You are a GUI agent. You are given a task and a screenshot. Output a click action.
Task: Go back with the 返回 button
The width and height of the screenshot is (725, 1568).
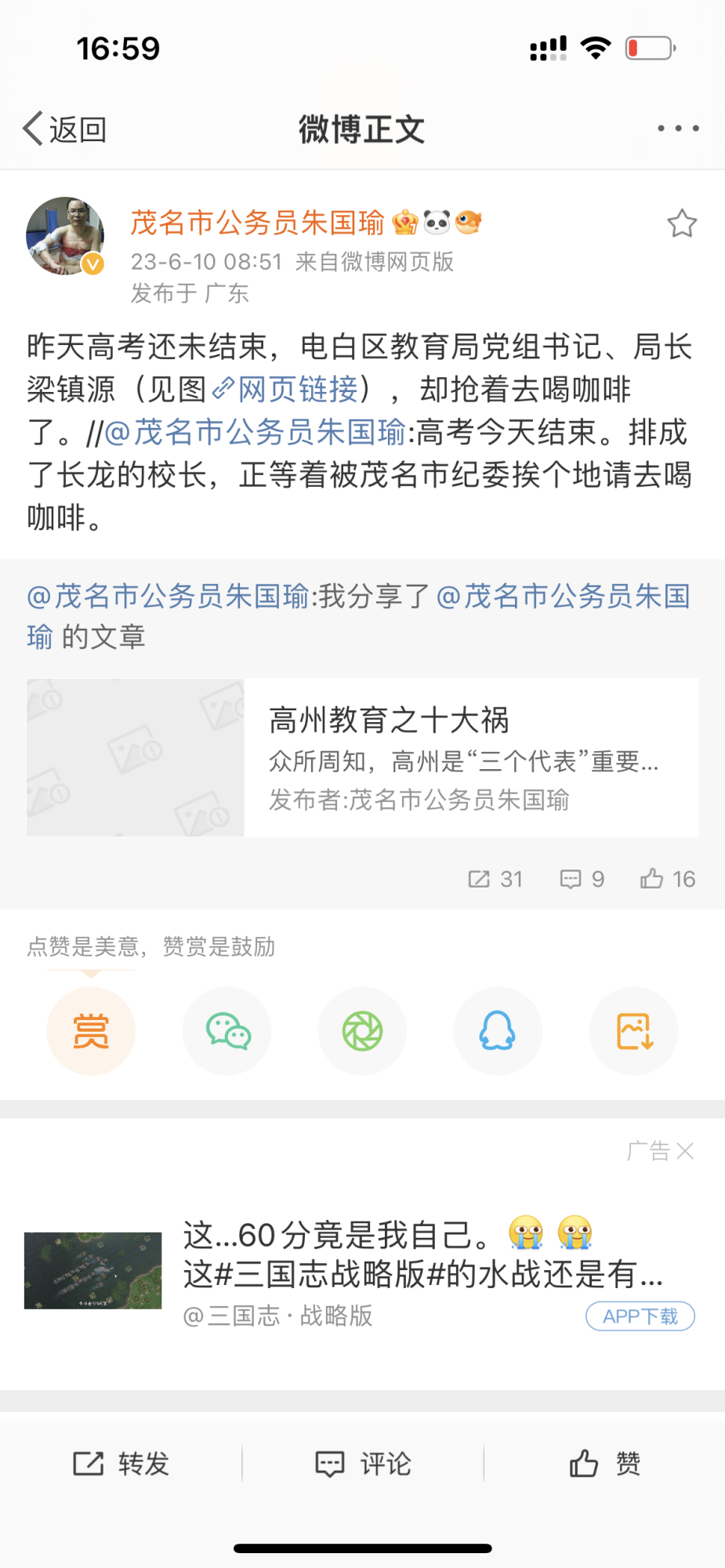pos(64,129)
